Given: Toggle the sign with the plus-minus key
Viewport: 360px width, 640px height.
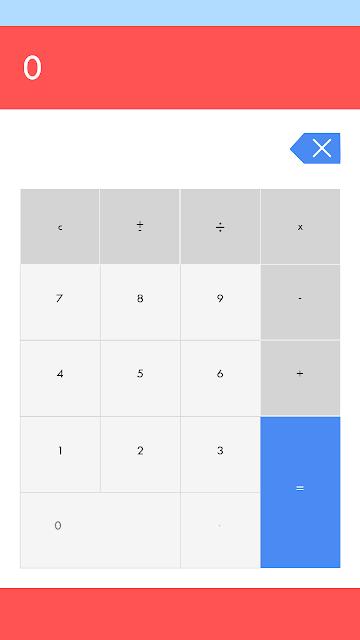Looking at the screenshot, I should coord(140,227).
